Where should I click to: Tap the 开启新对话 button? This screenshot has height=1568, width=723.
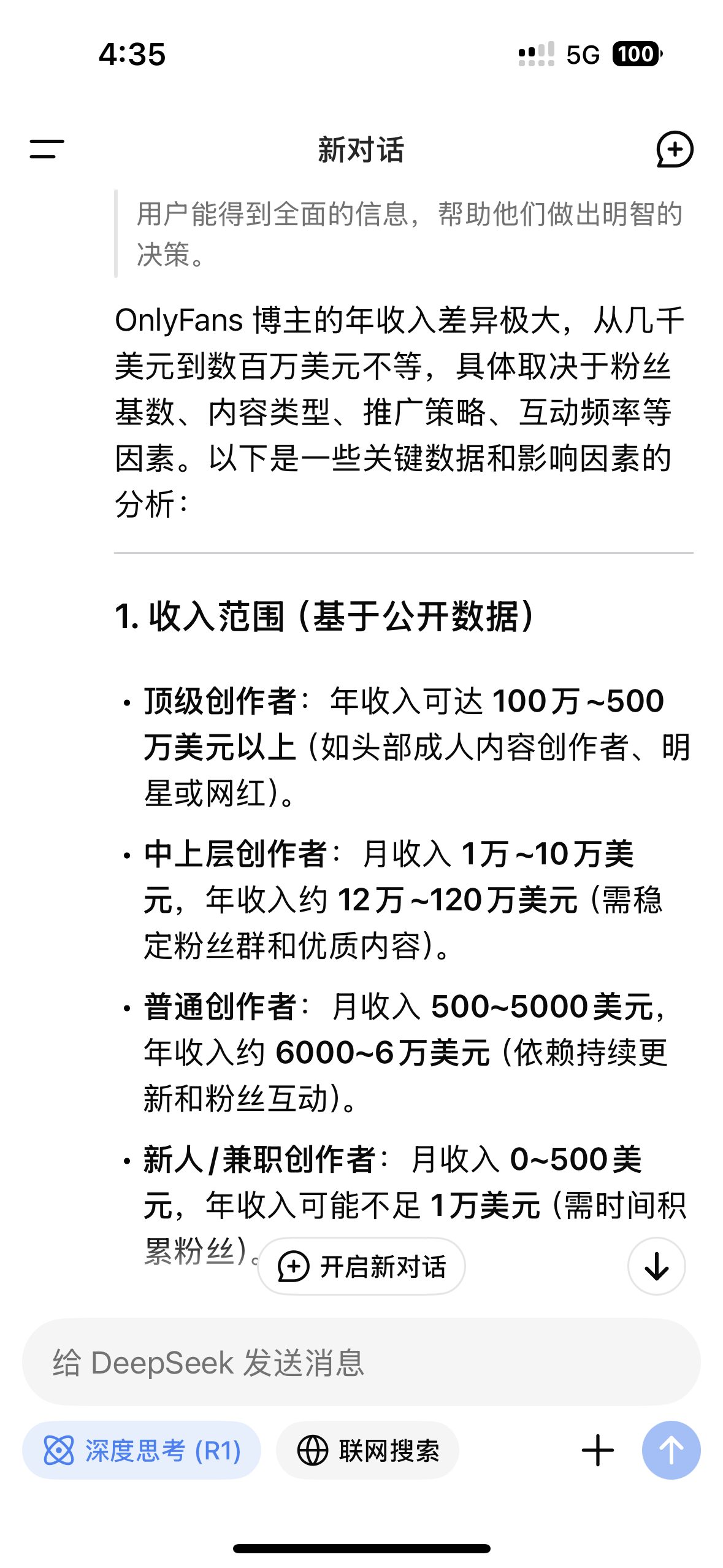[361, 1266]
